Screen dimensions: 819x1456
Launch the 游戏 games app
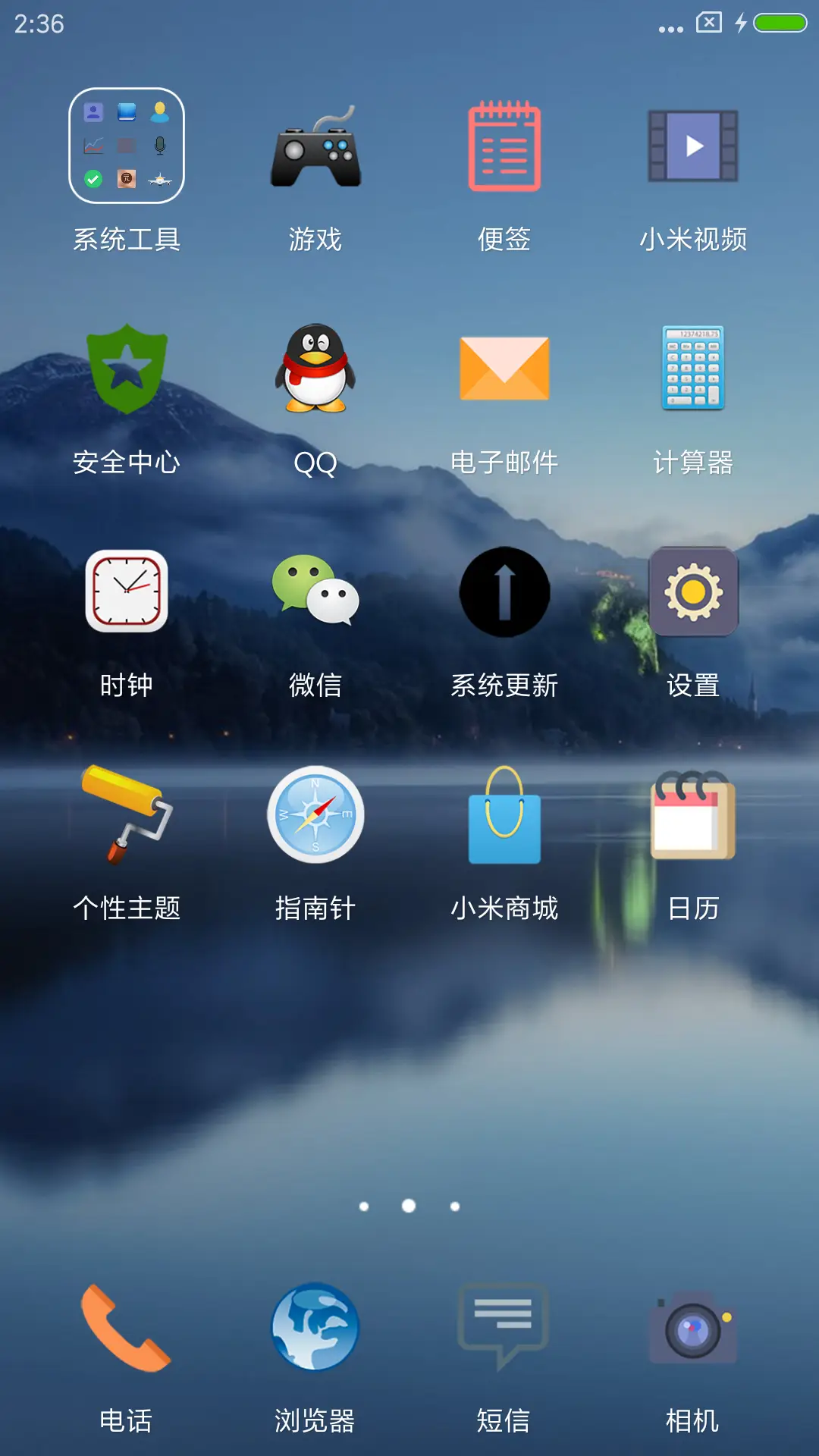click(x=315, y=146)
